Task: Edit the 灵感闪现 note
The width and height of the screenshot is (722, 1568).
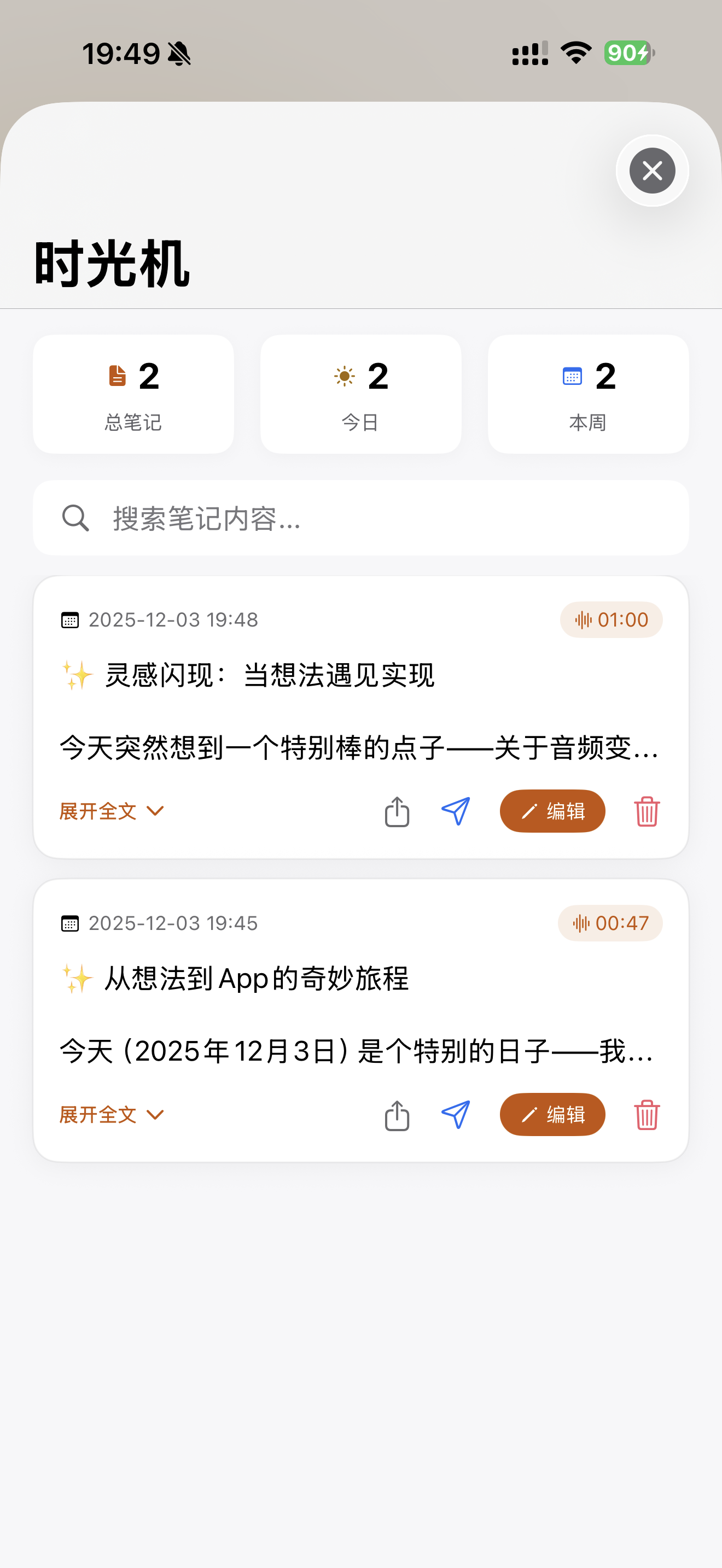Action: tap(552, 811)
